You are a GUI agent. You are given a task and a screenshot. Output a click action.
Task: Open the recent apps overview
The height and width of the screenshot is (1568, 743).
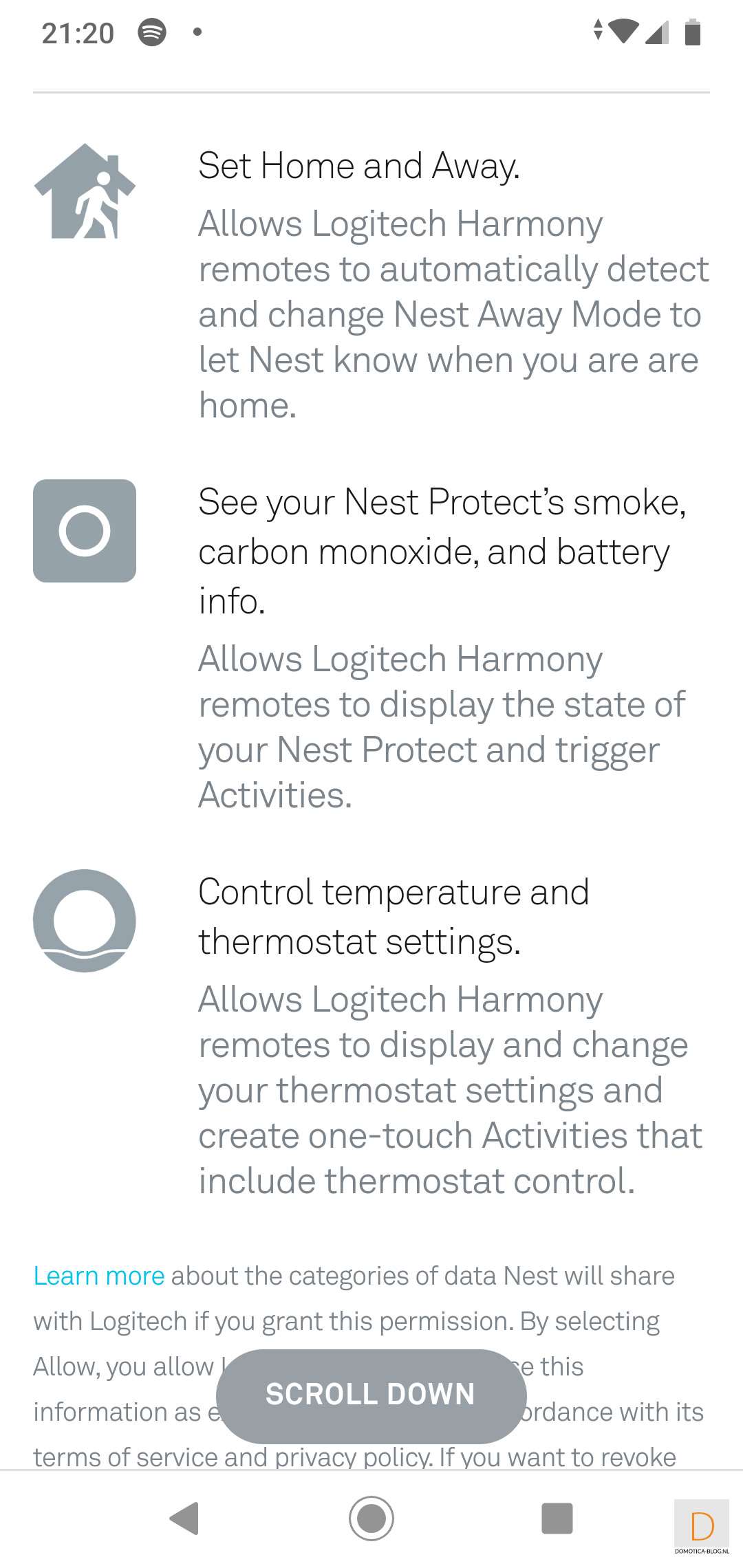point(557,1518)
